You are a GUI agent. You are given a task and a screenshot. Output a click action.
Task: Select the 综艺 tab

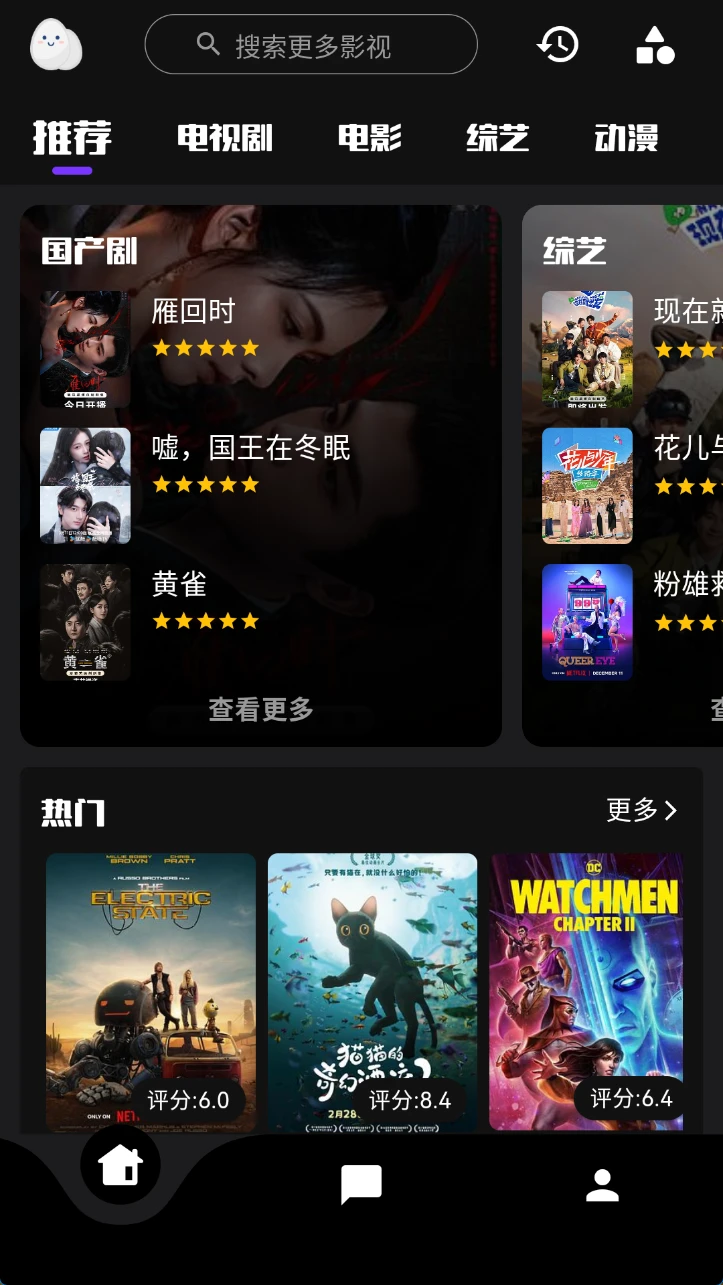[x=497, y=138]
